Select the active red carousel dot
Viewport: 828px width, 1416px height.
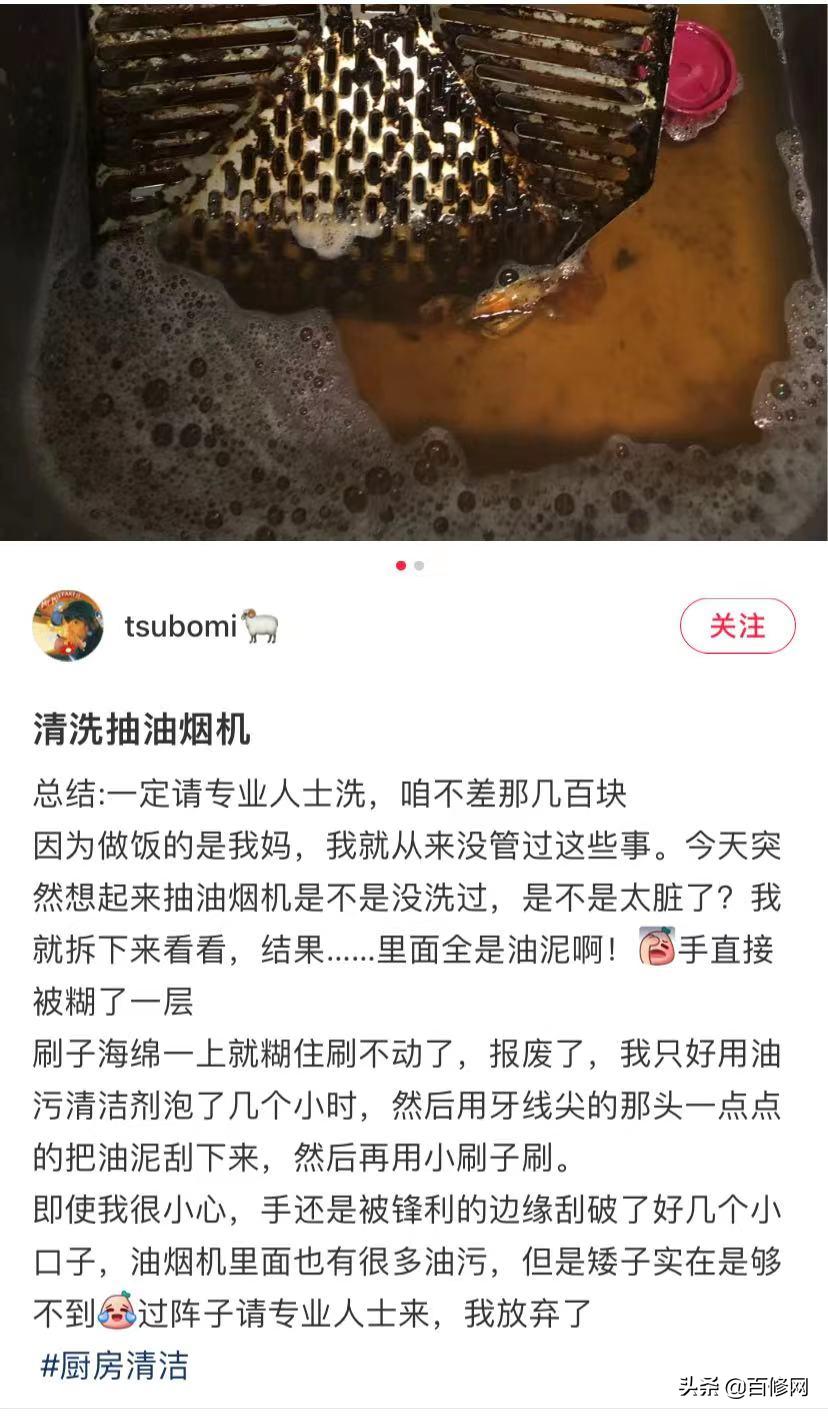pyautogui.click(x=401, y=564)
